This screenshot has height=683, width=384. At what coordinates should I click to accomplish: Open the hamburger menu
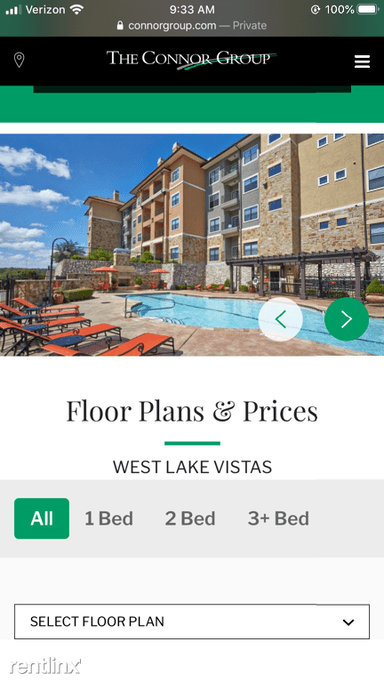(362, 61)
